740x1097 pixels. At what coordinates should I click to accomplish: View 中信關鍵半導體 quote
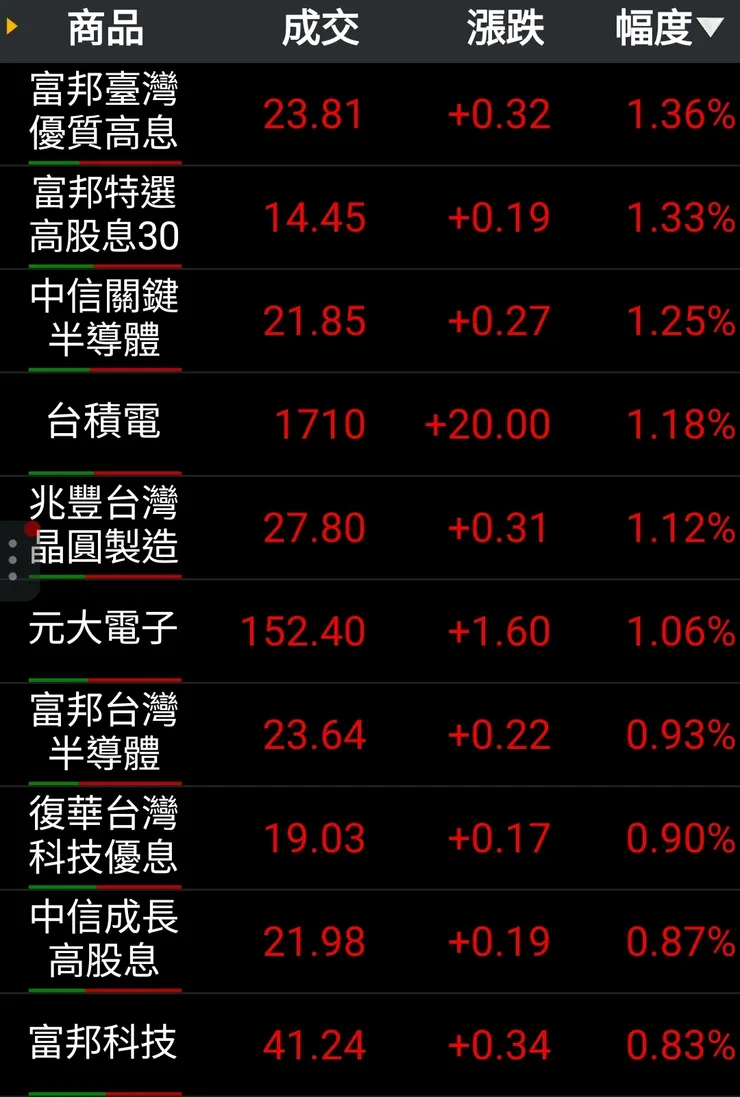[105, 320]
